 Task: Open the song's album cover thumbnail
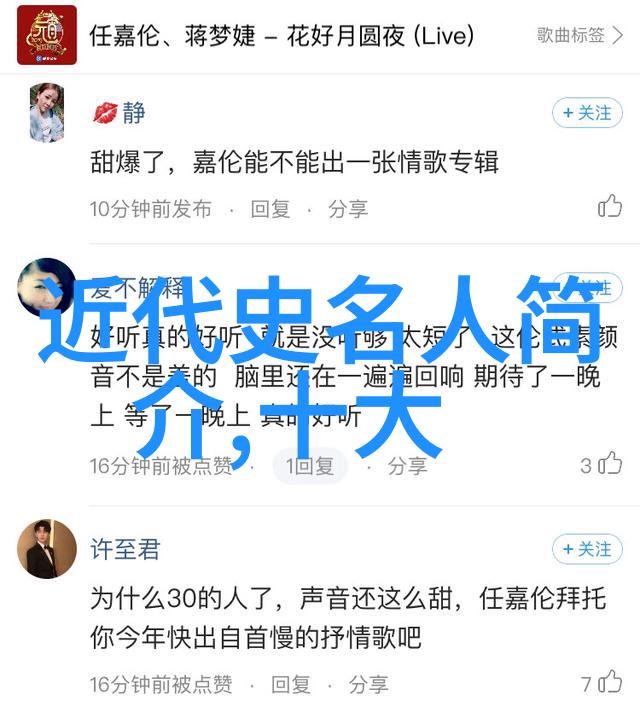[x=46, y=35]
